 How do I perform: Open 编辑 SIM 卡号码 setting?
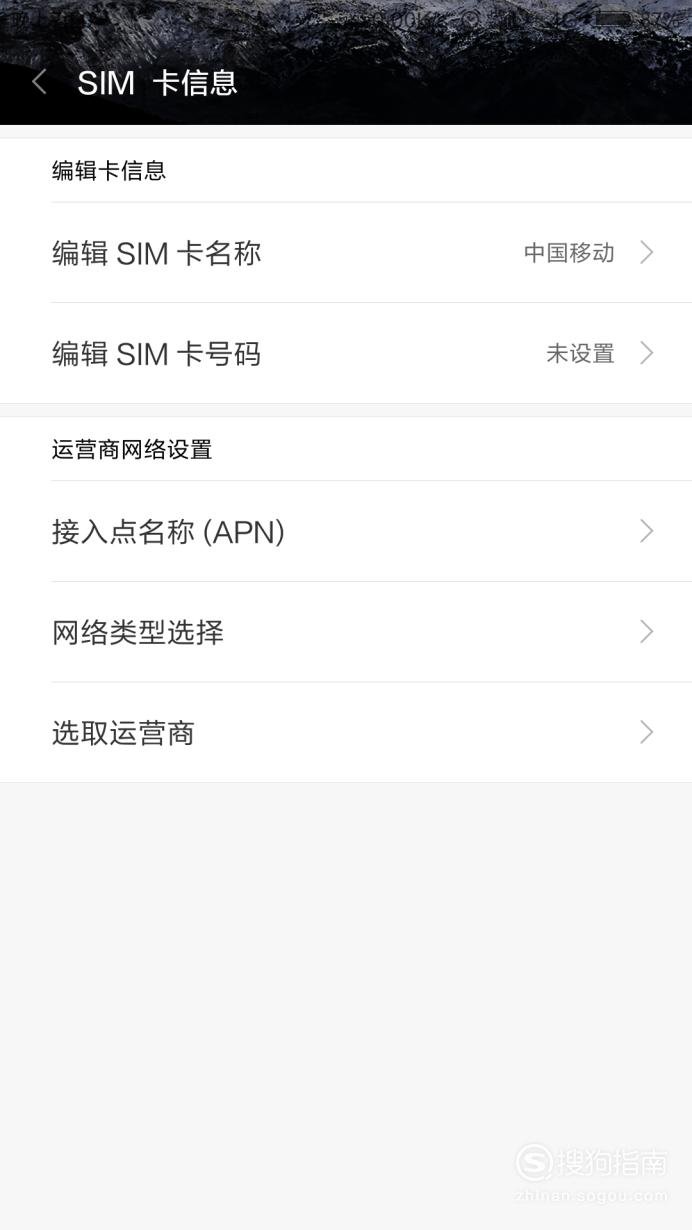(x=346, y=354)
